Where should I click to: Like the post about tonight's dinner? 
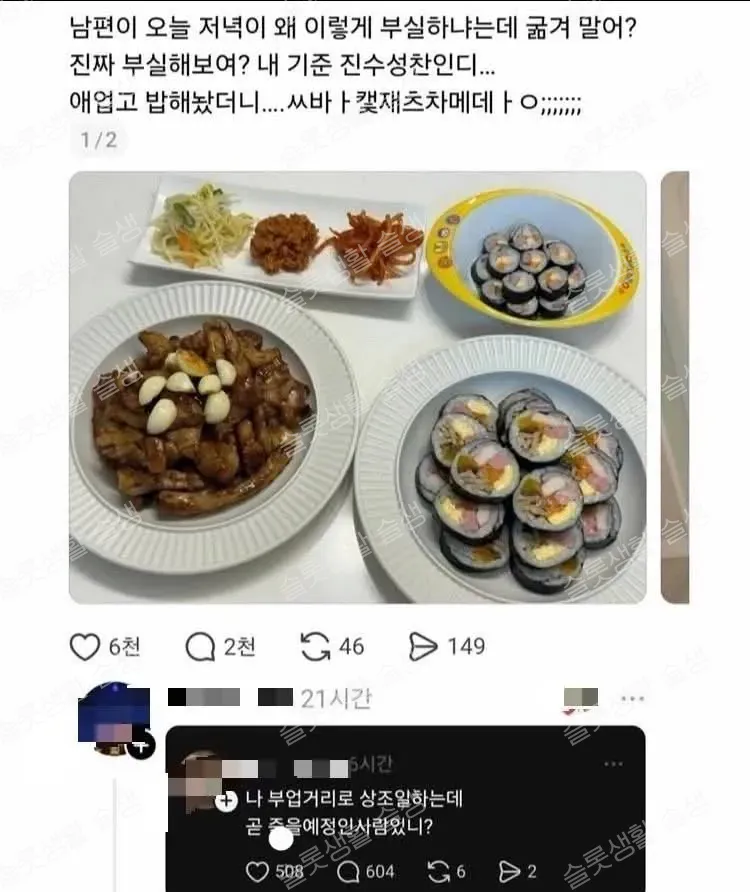[85, 647]
